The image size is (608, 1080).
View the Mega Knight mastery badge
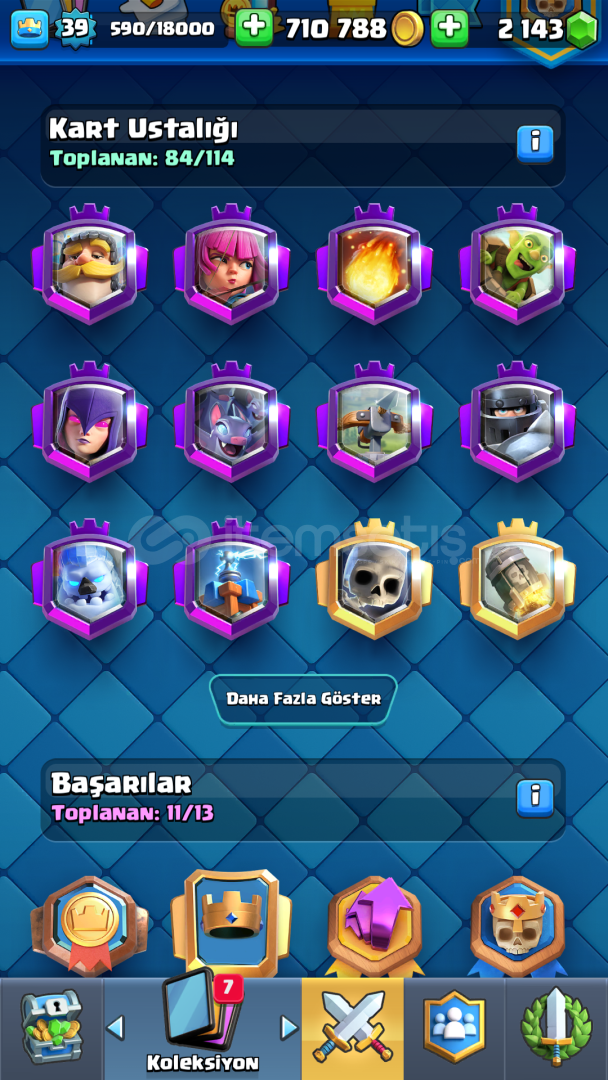pos(517,422)
